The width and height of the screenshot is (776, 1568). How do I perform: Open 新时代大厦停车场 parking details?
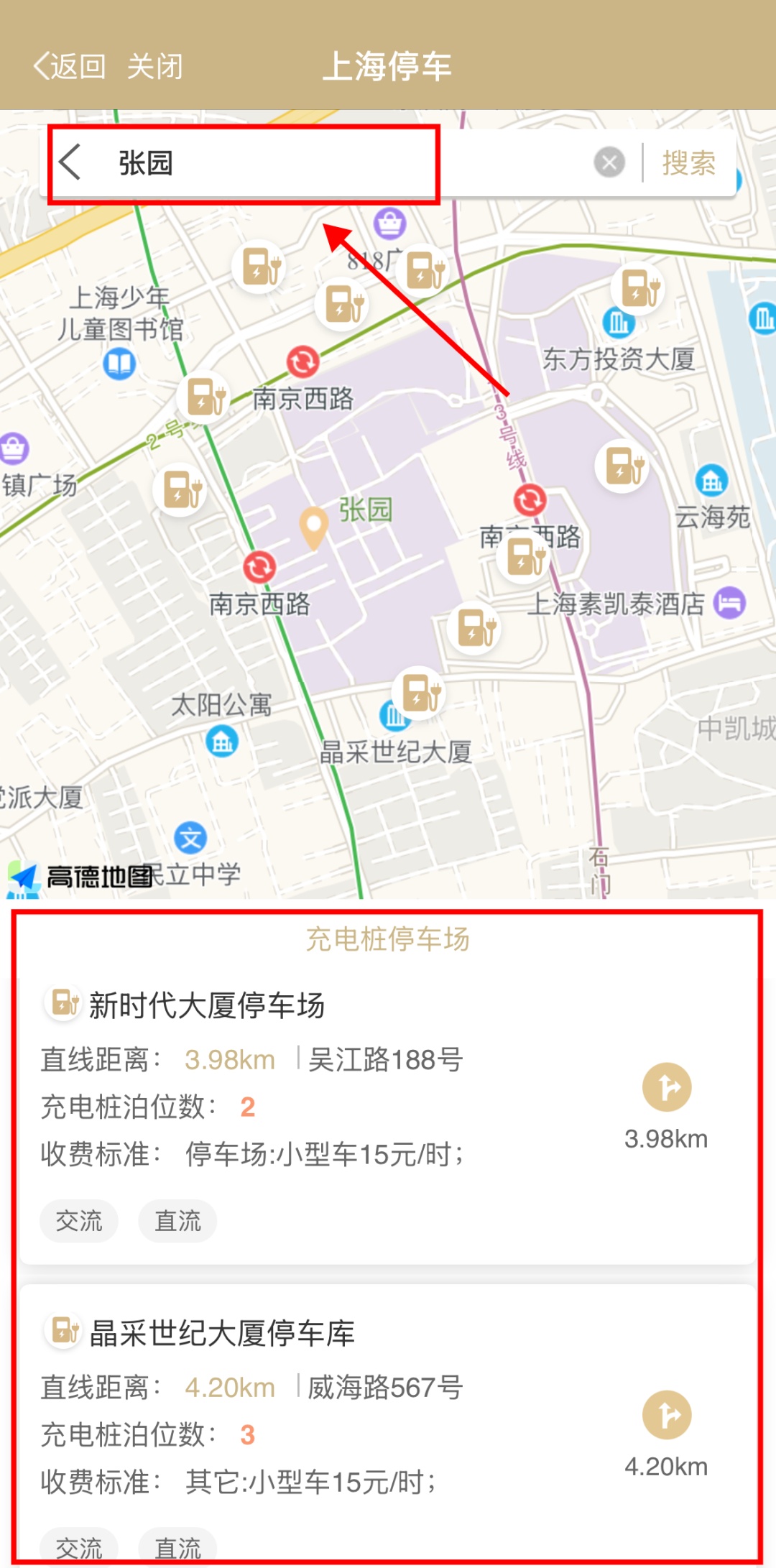(x=207, y=1005)
